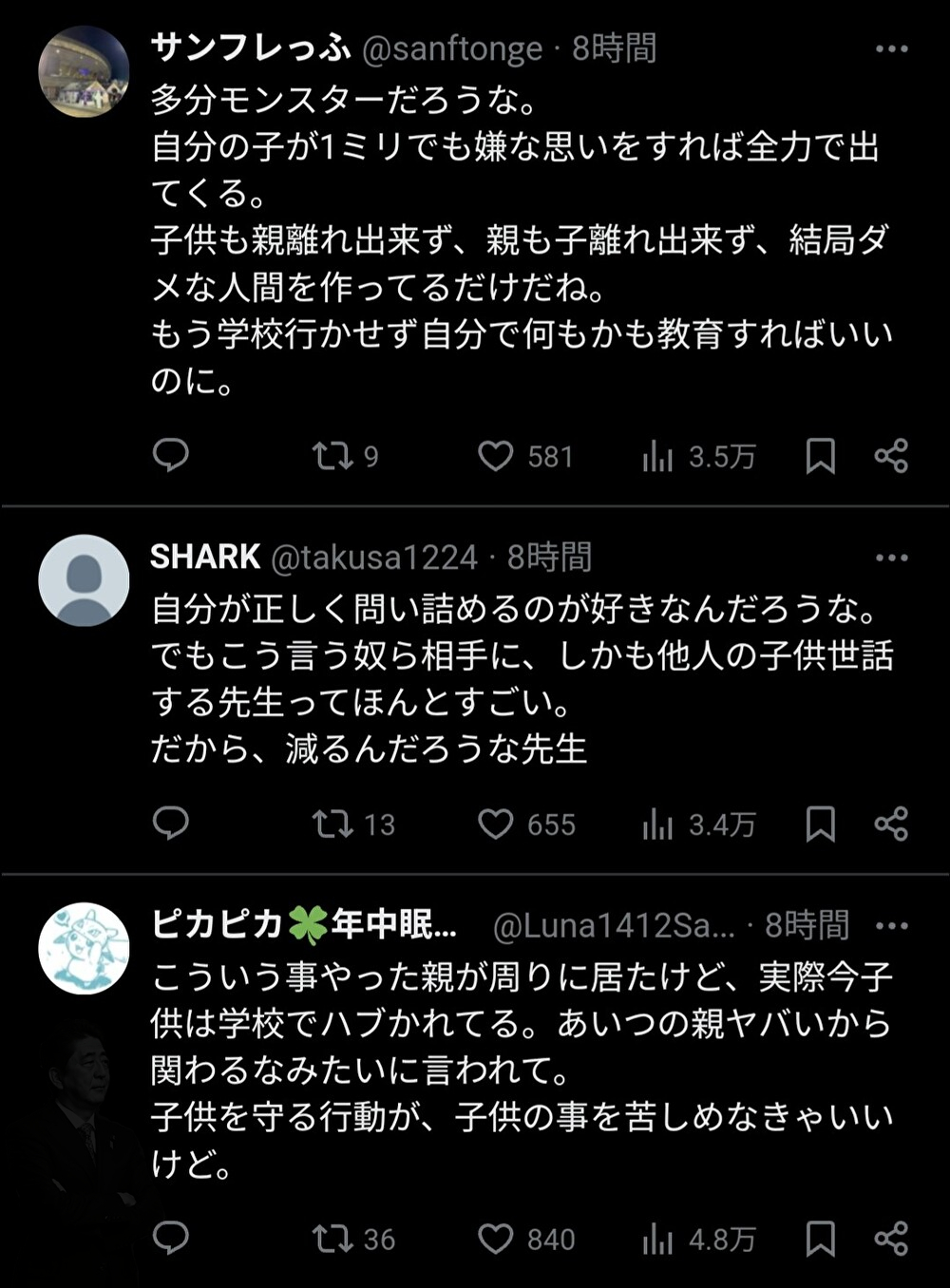Reply to ピカピカ's post
This screenshot has height=1288, width=950.
[x=171, y=1238]
